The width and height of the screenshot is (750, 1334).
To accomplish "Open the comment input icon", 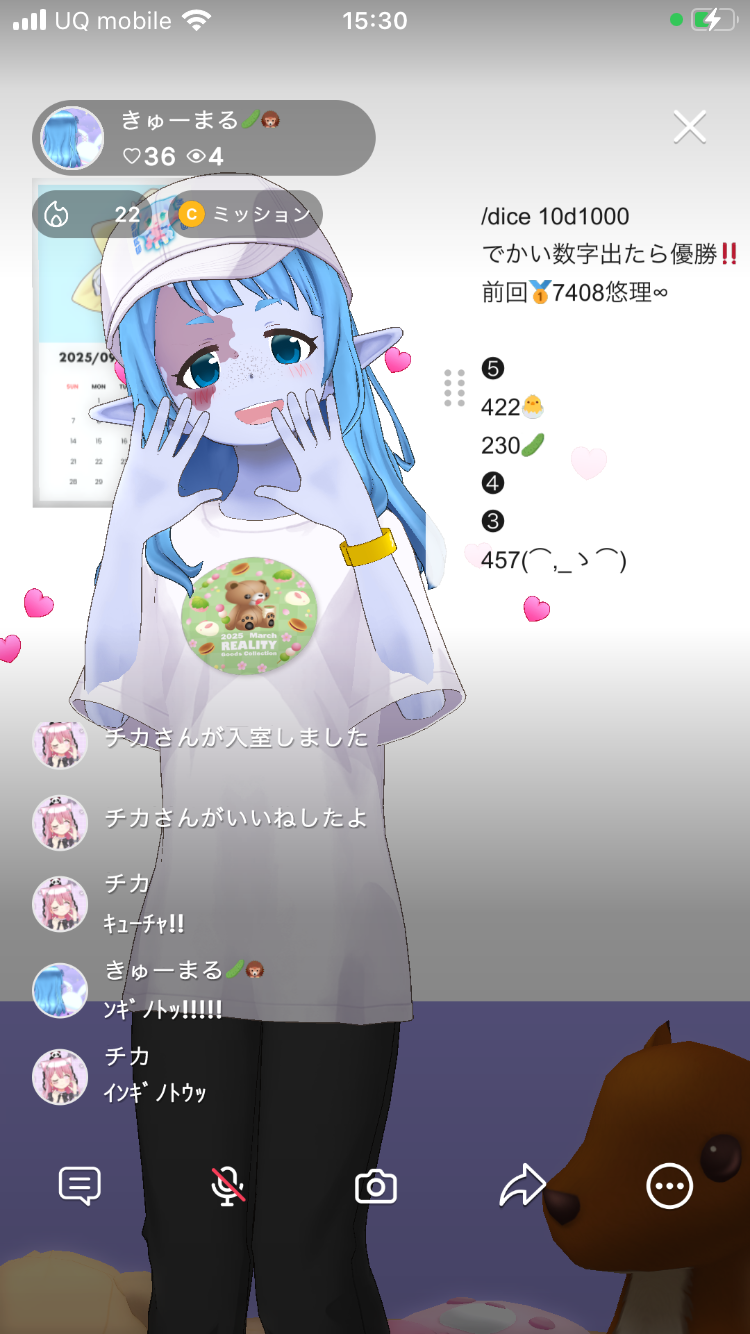I will (80, 1187).
